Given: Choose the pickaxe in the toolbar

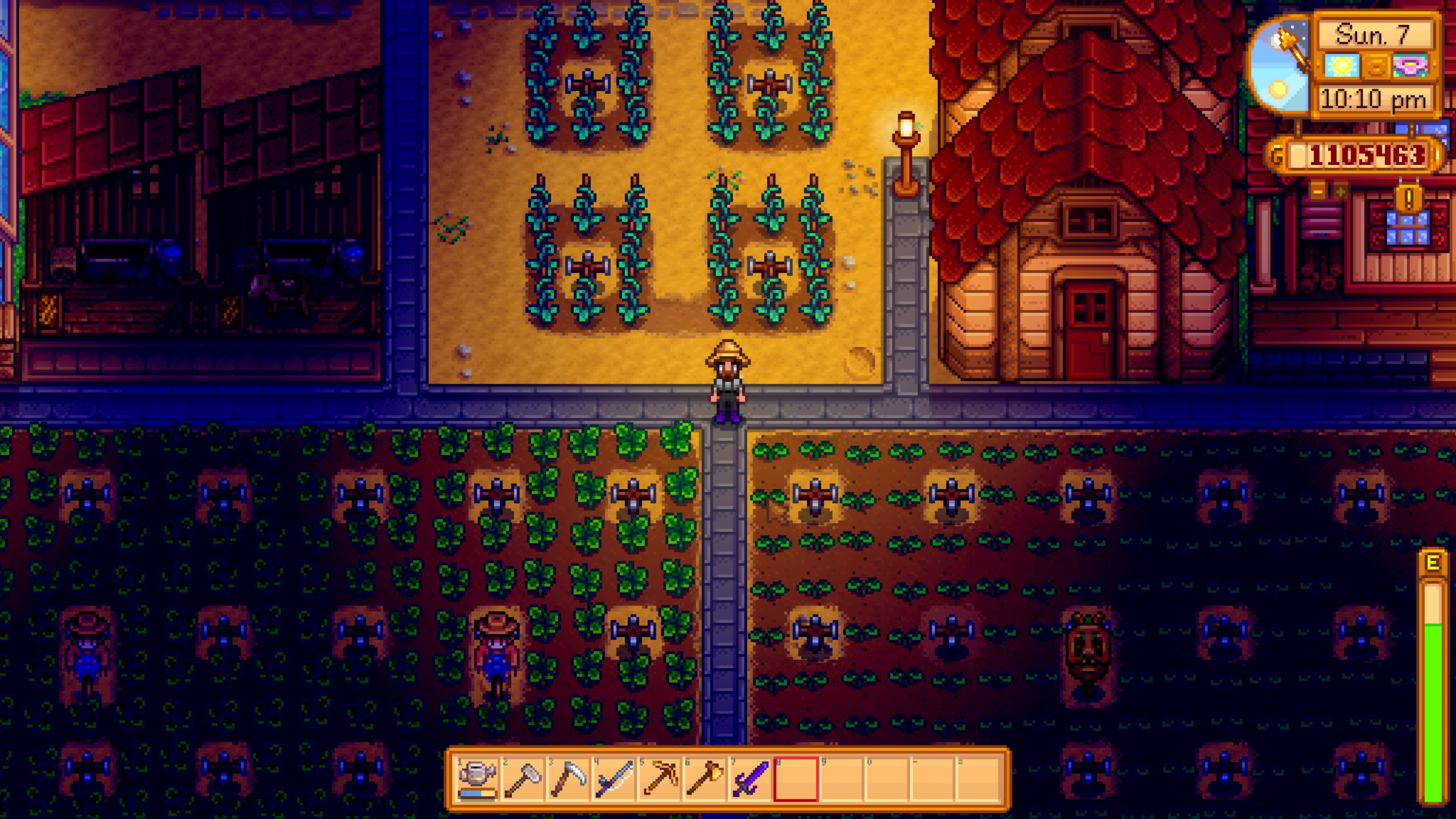Looking at the screenshot, I should (659, 778).
